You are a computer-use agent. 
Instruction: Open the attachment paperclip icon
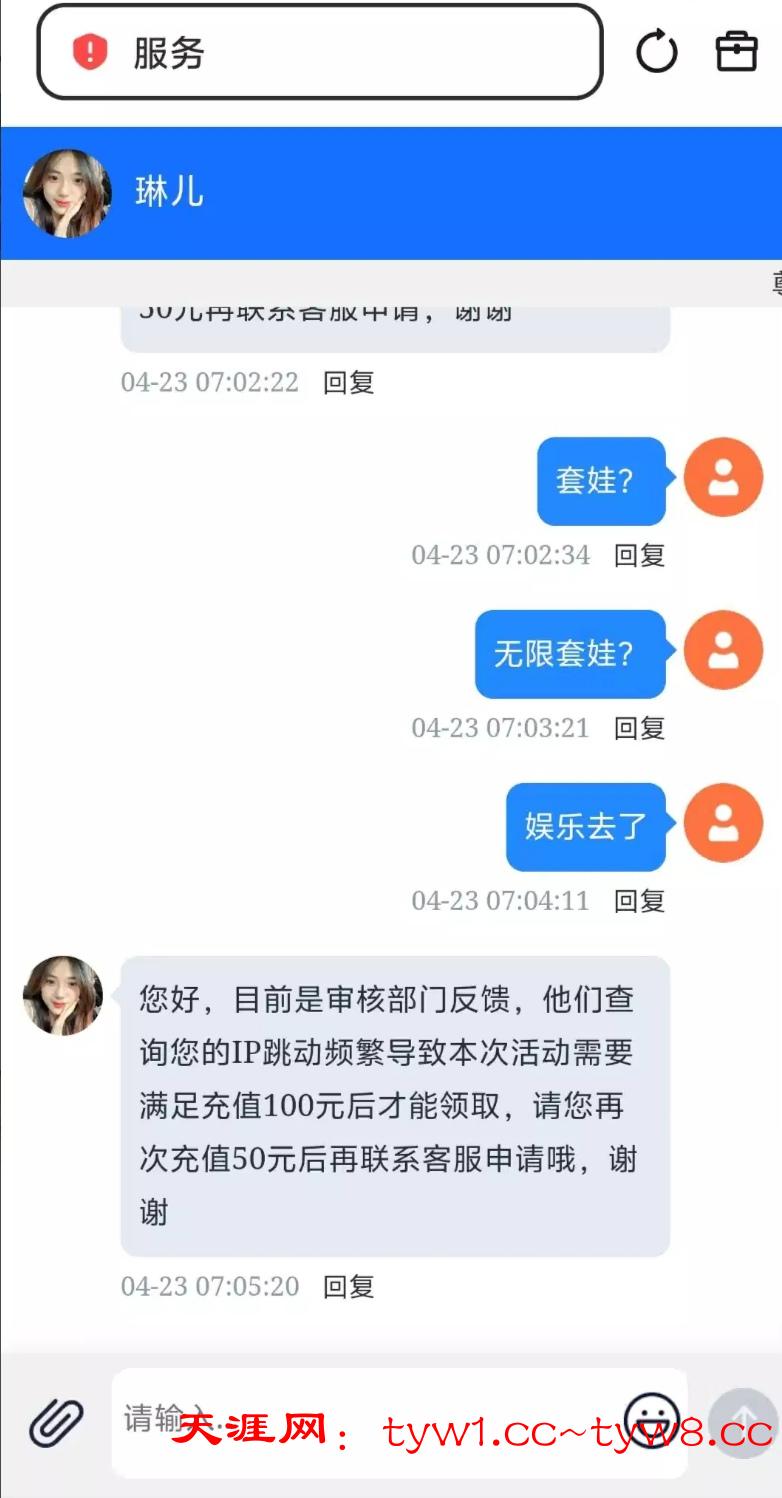[x=55, y=1422]
